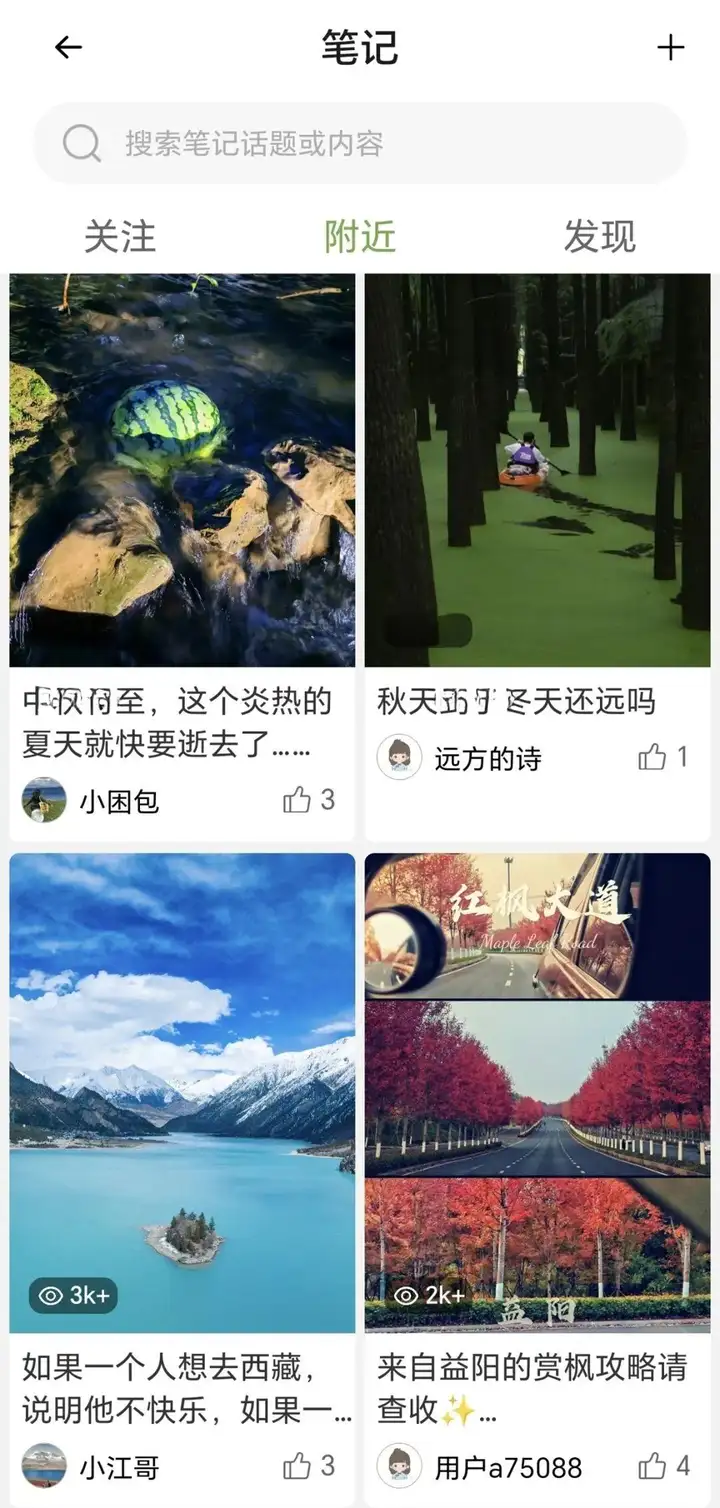
Task: Go back using the top arrow
Action: point(68,47)
